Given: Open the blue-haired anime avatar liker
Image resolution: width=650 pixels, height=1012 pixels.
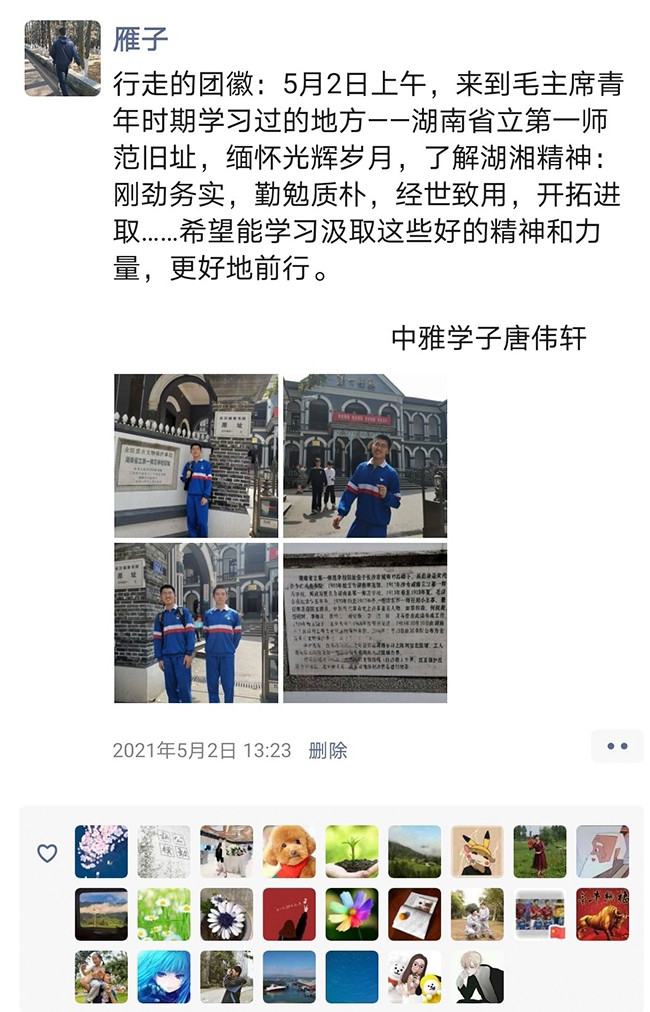Looking at the screenshot, I should 164,976.
